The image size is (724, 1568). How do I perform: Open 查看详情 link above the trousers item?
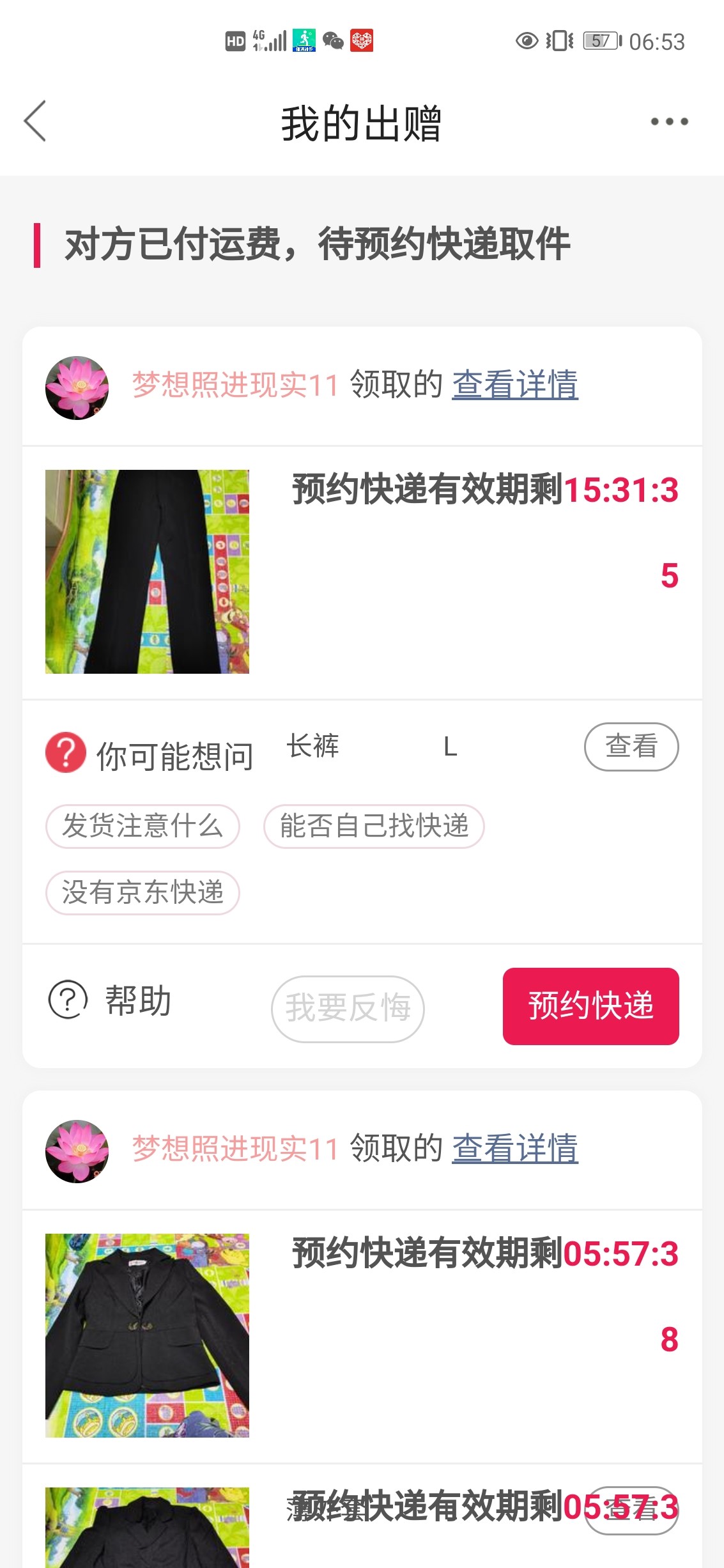click(x=515, y=385)
